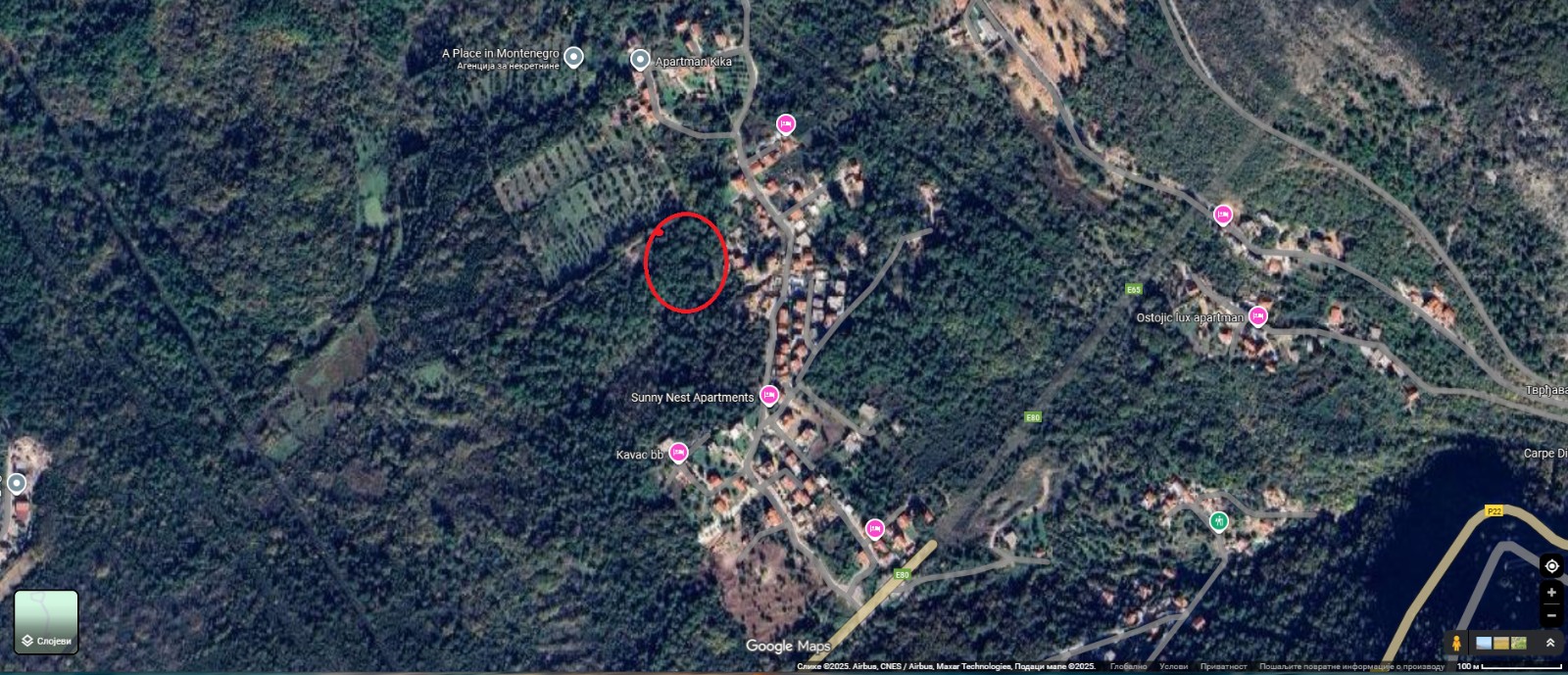The height and width of the screenshot is (675, 1568).
Task: Select the Street View pegman
Action: pos(1457,644)
